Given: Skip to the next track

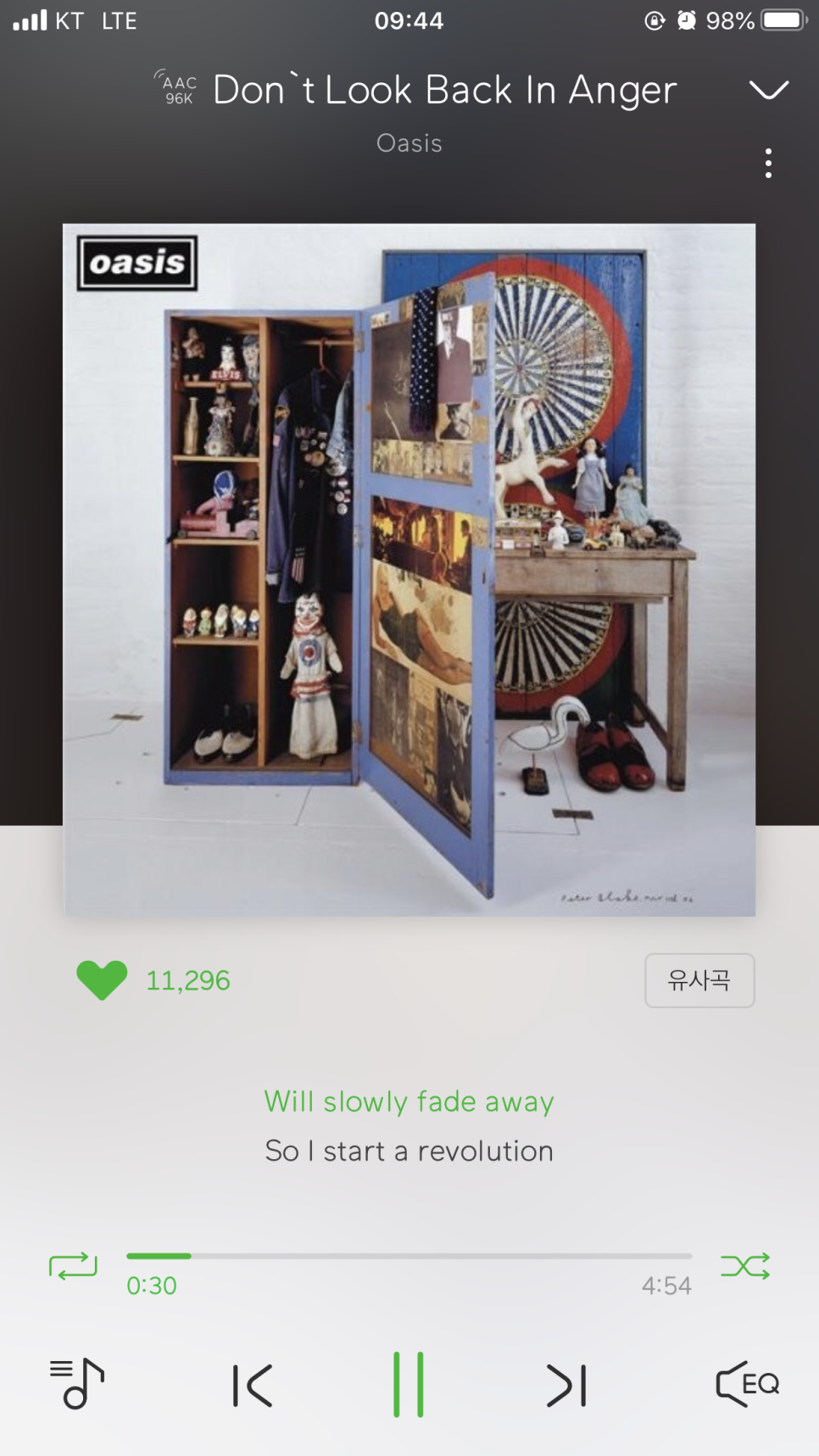Looking at the screenshot, I should click(x=566, y=1385).
